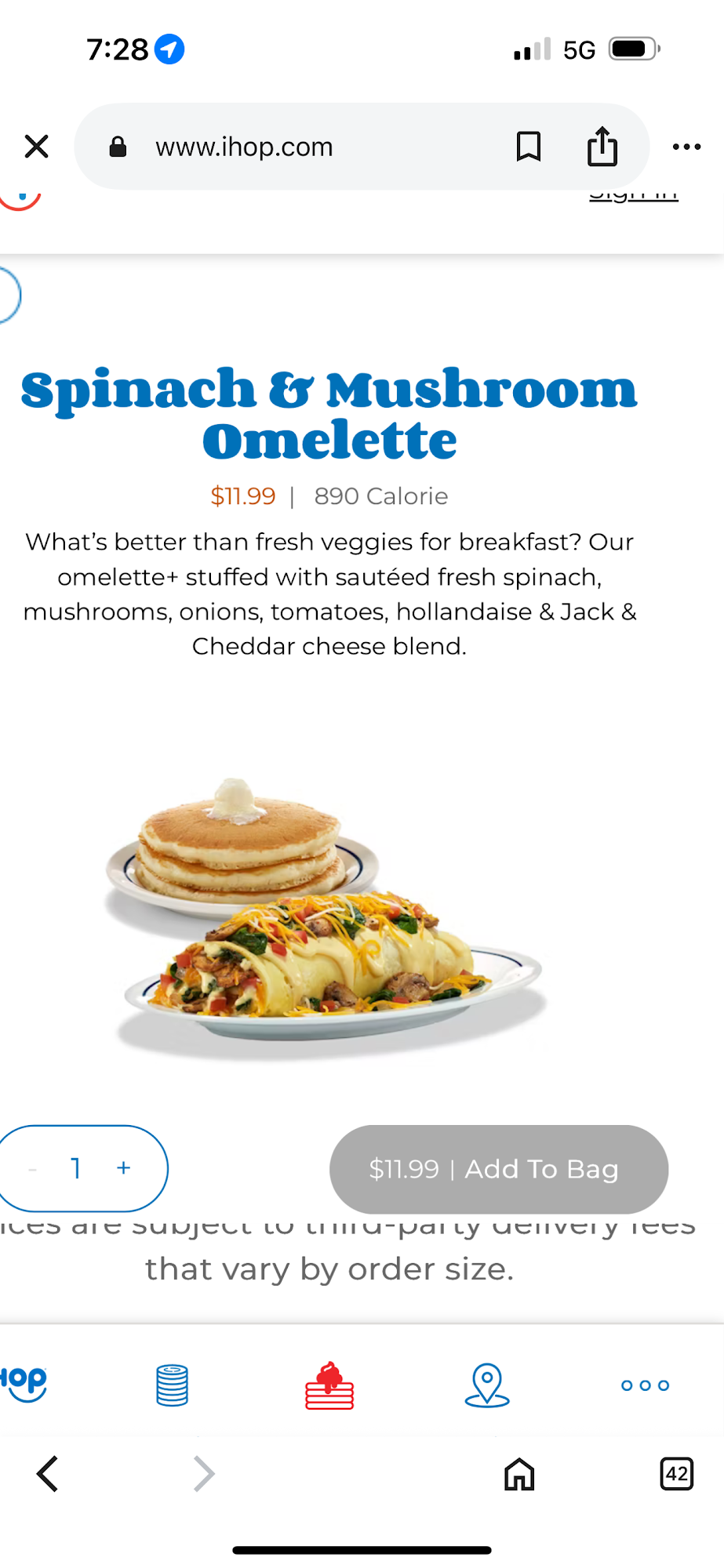View the 42 open browser tabs
The width and height of the screenshot is (724, 1568).
(676, 1474)
